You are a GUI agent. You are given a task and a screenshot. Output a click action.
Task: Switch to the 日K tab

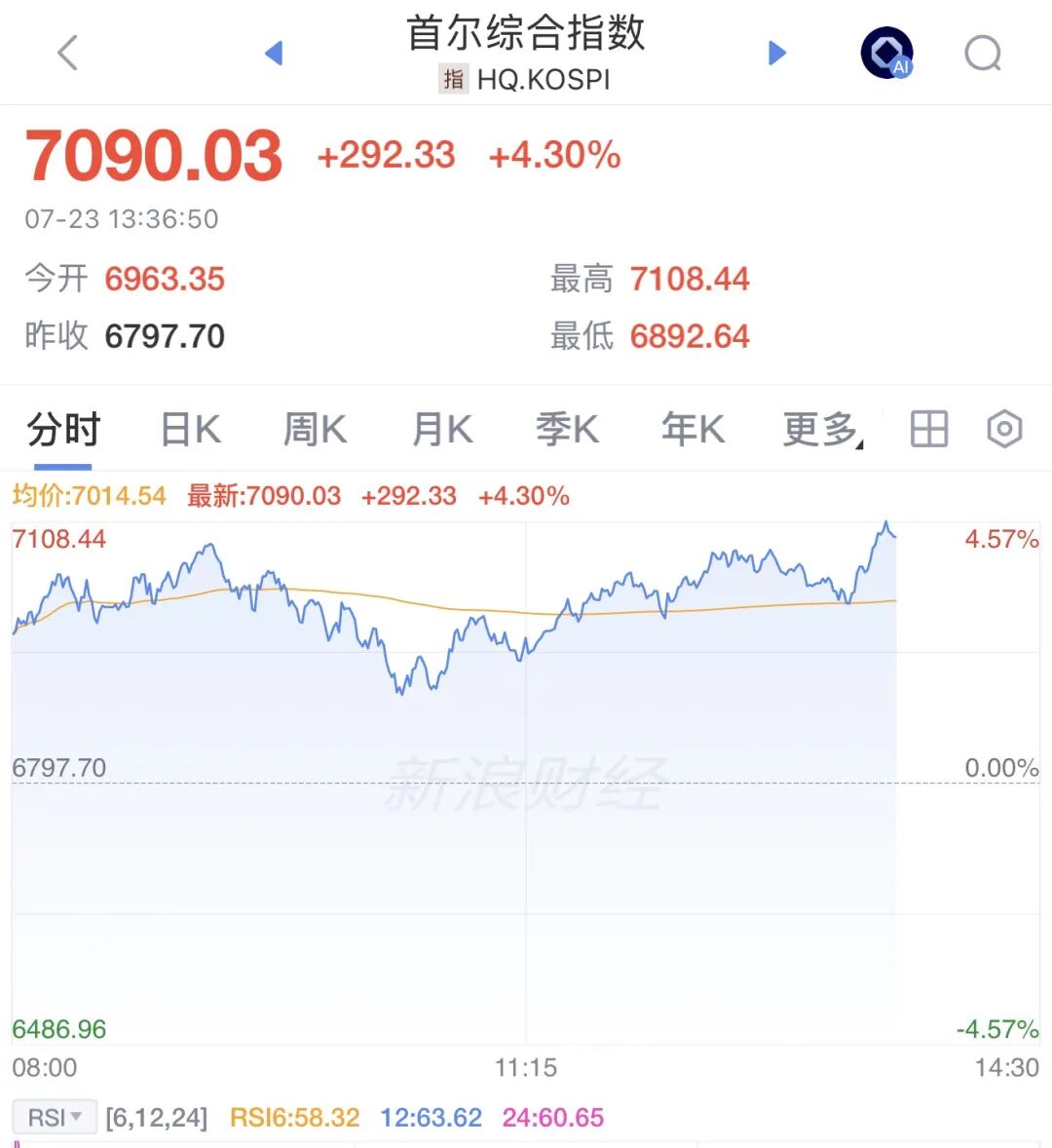pyautogui.click(x=191, y=429)
